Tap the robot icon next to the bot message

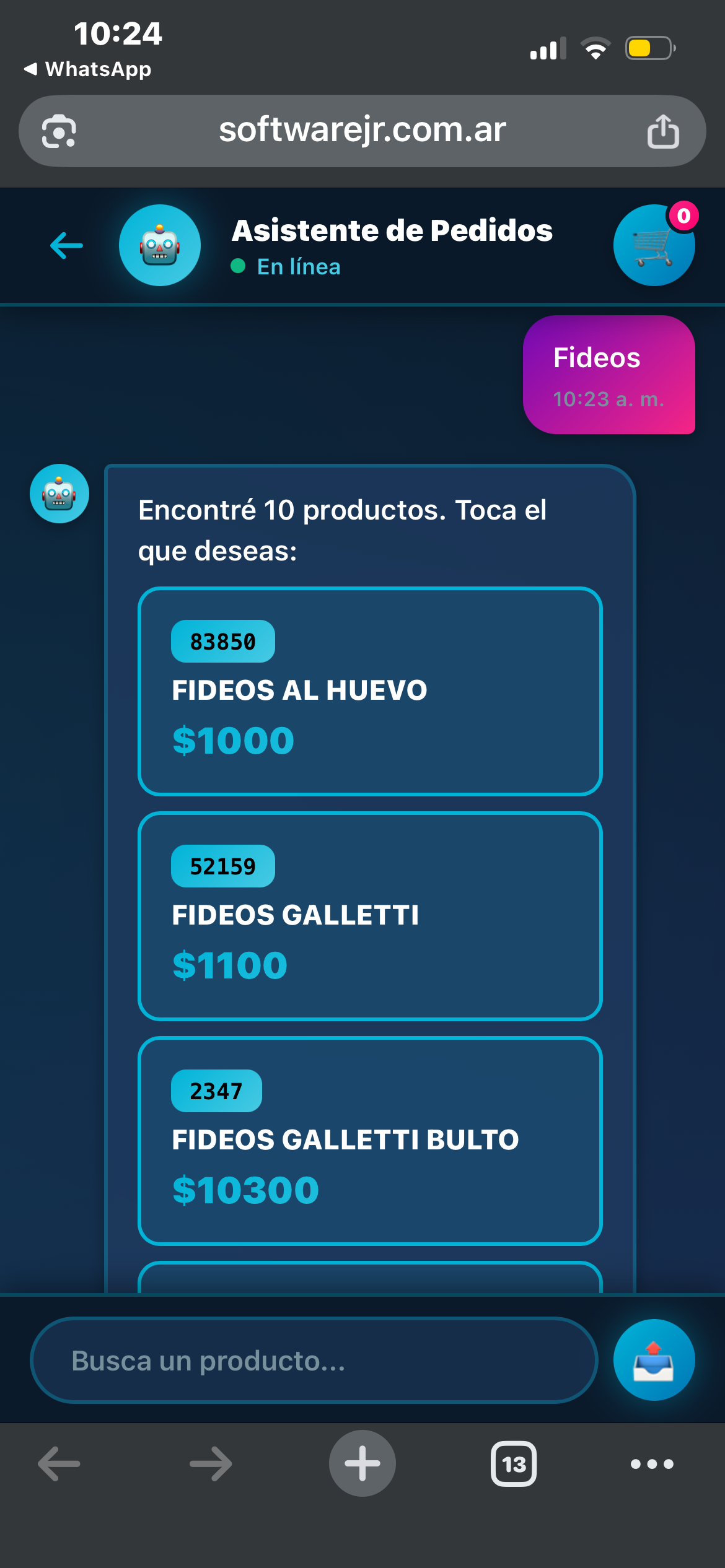click(x=59, y=494)
